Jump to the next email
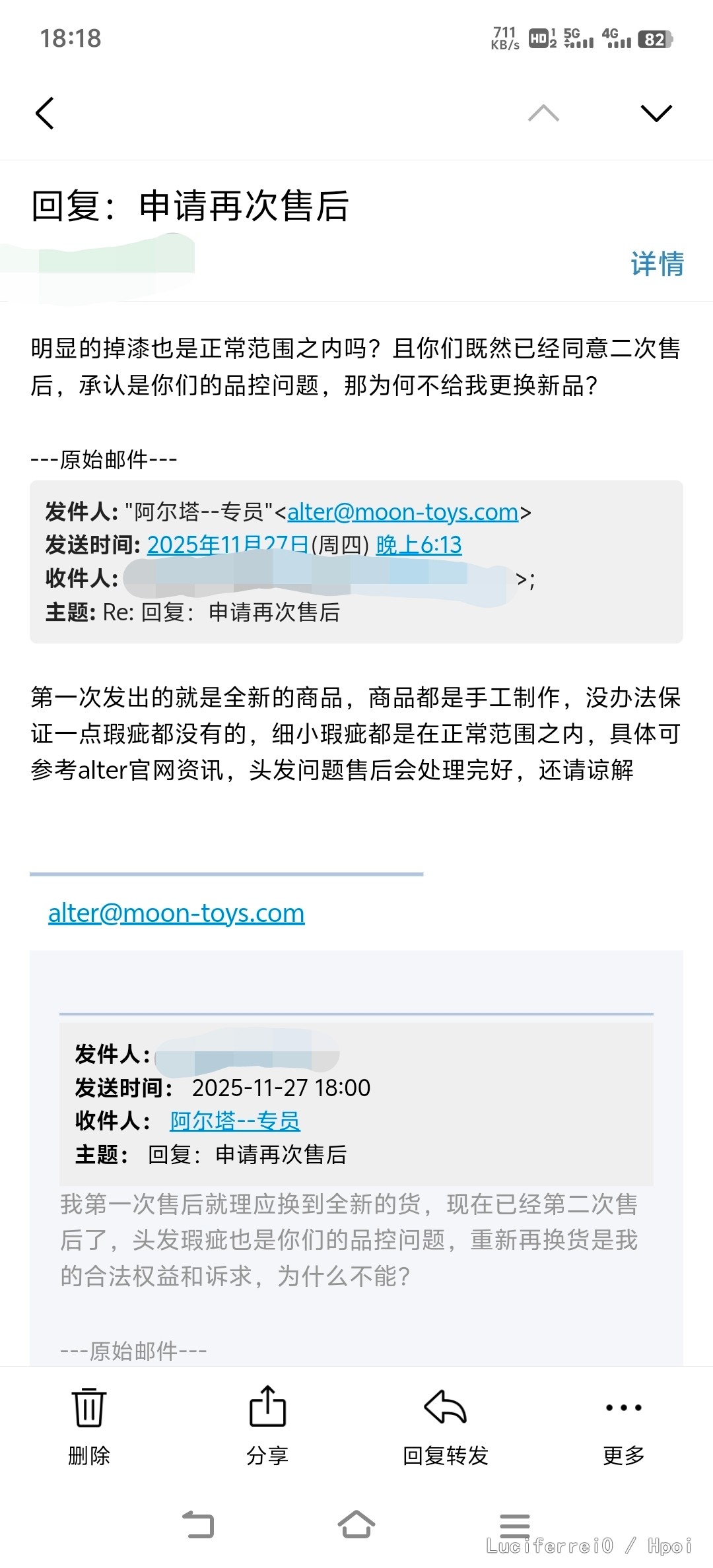 [656, 113]
